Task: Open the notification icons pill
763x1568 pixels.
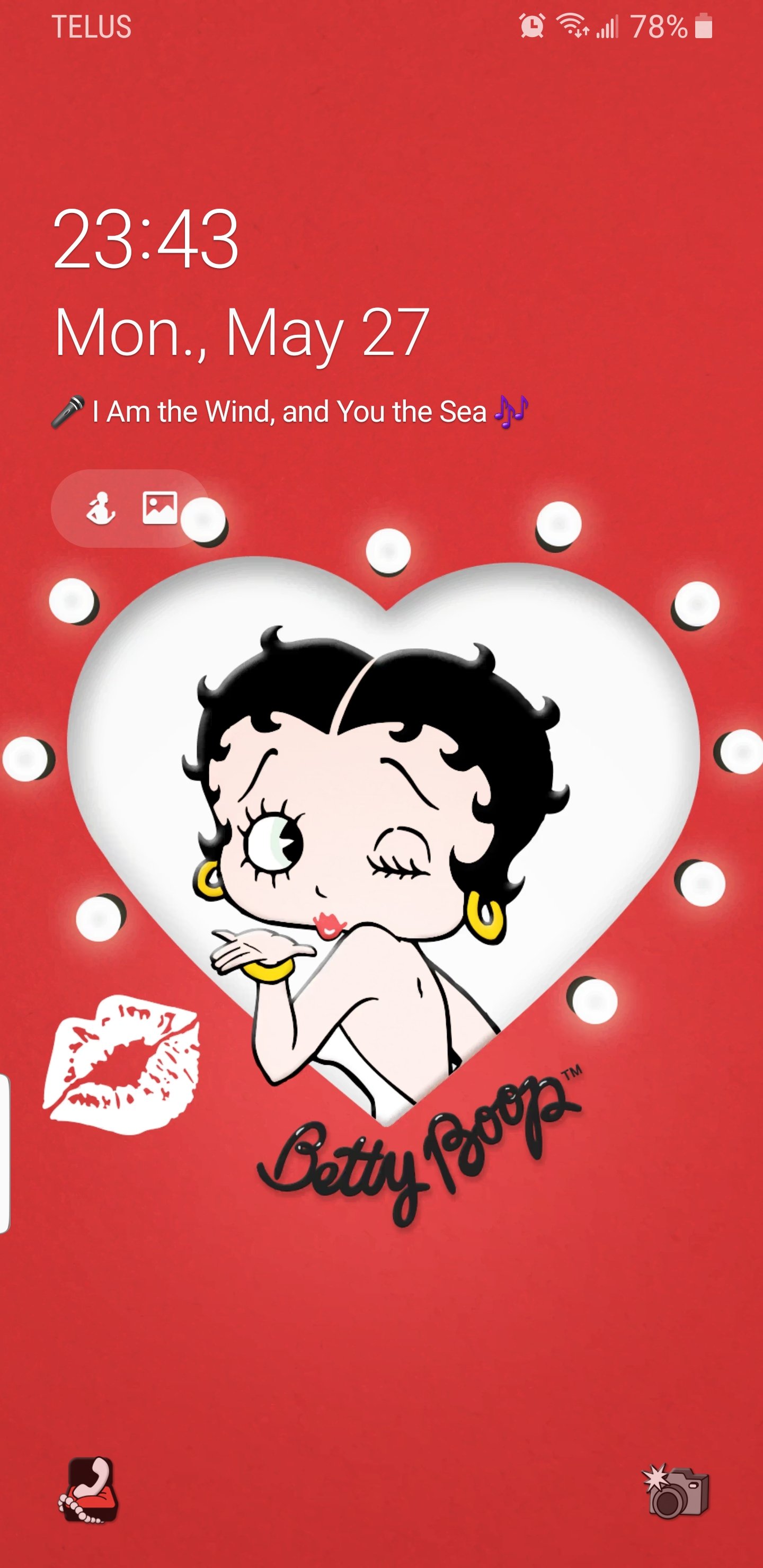Action: point(130,508)
